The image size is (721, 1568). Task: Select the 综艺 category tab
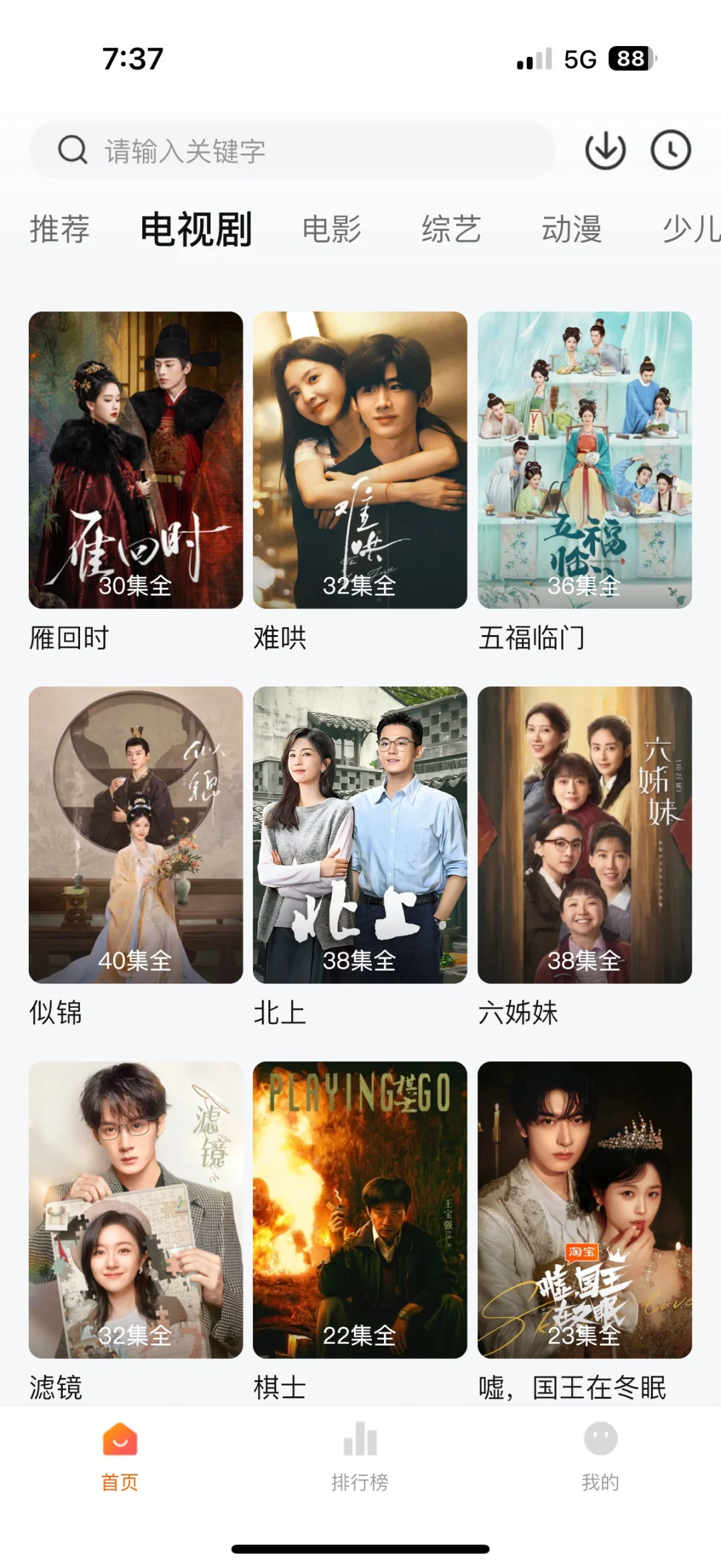pos(451,229)
